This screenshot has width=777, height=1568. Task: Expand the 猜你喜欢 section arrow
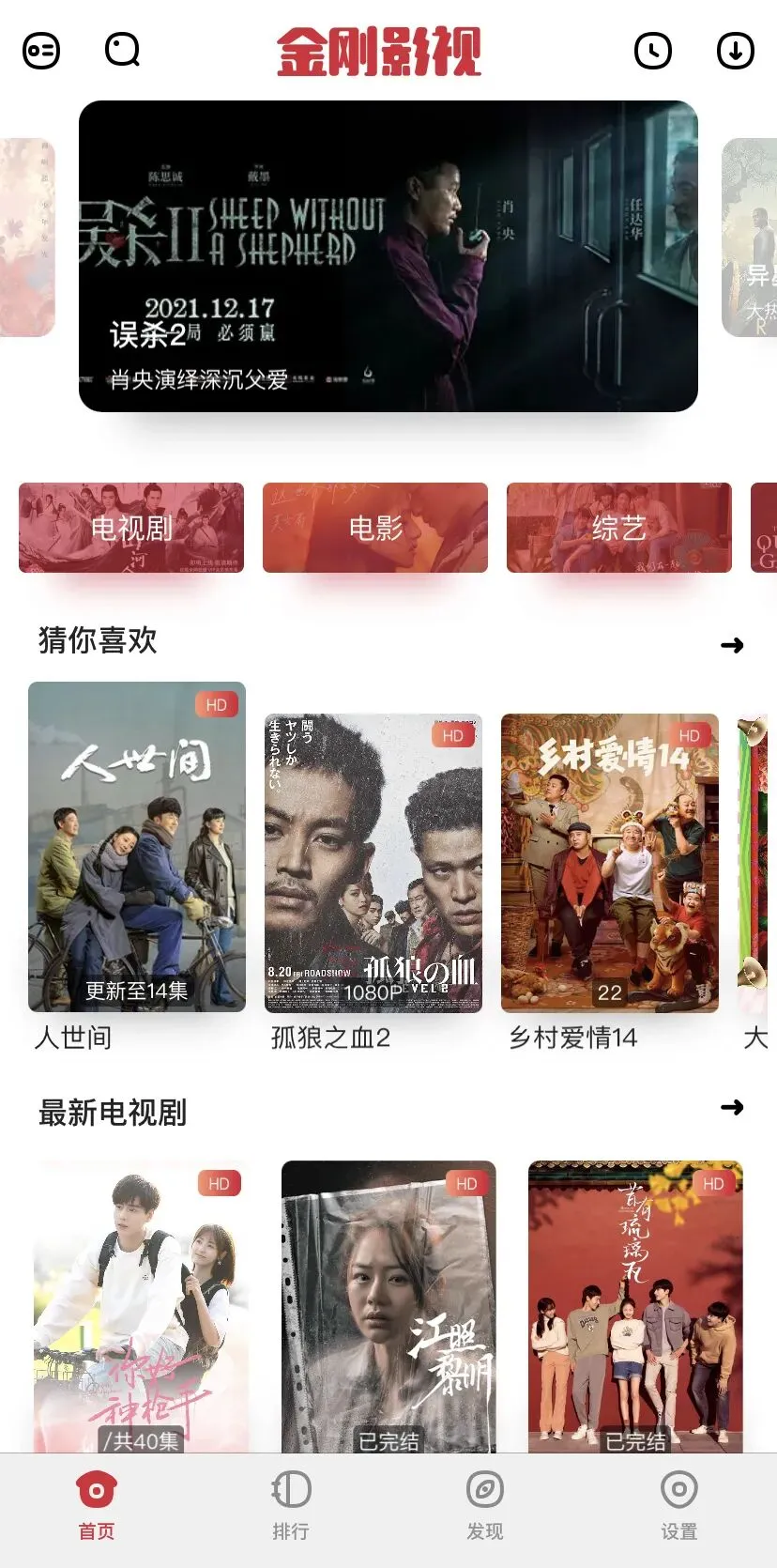point(732,645)
